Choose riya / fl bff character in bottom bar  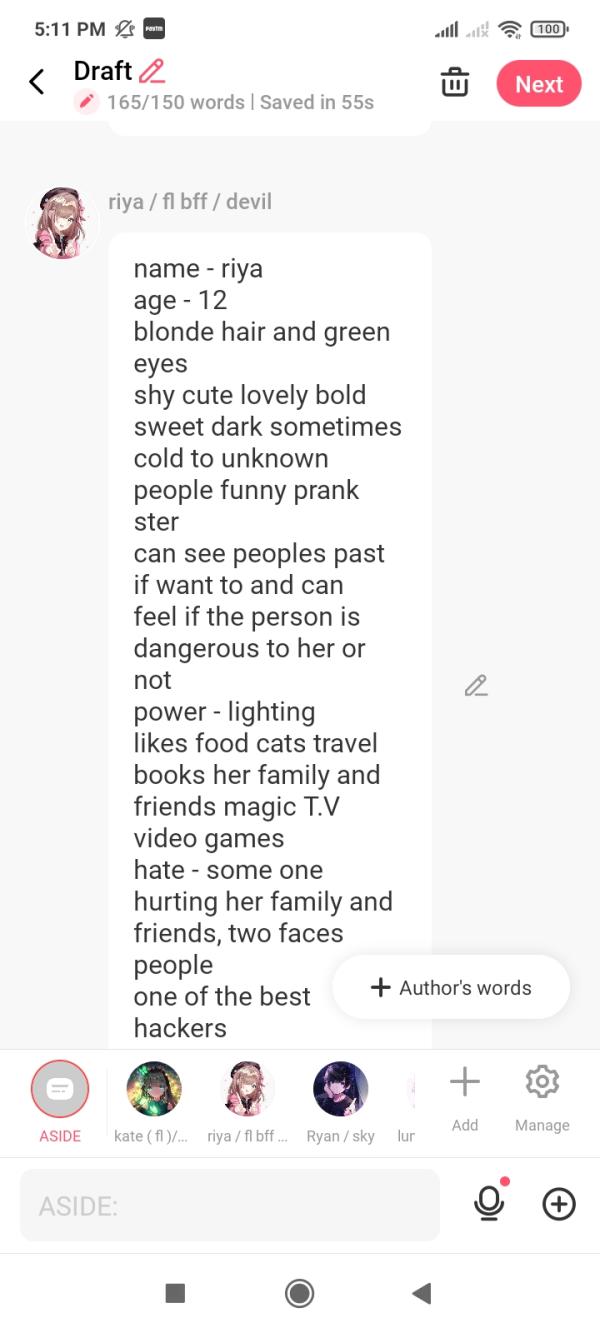(247, 1090)
